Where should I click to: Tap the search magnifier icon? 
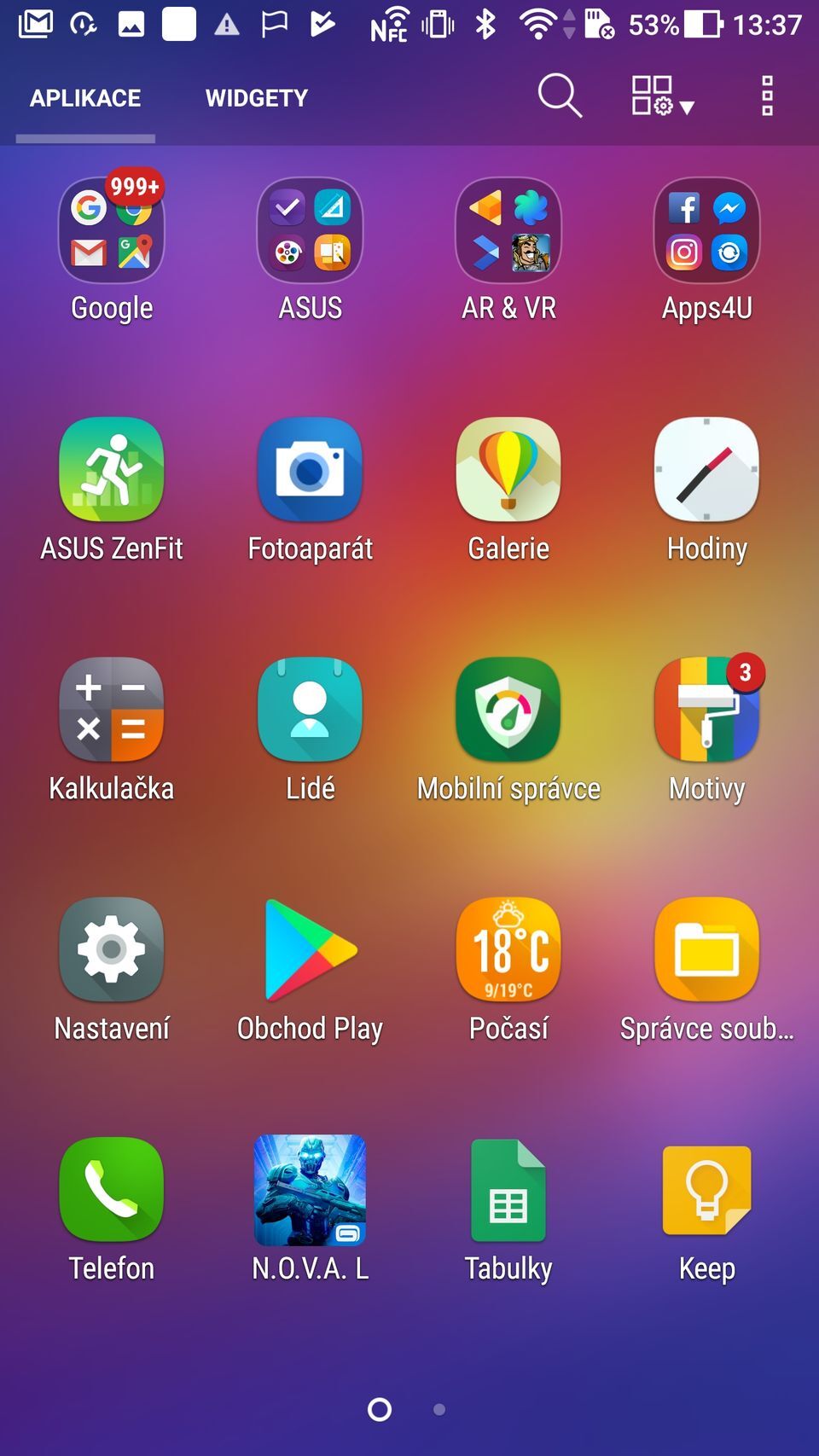pyautogui.click(x=560, y=96)
